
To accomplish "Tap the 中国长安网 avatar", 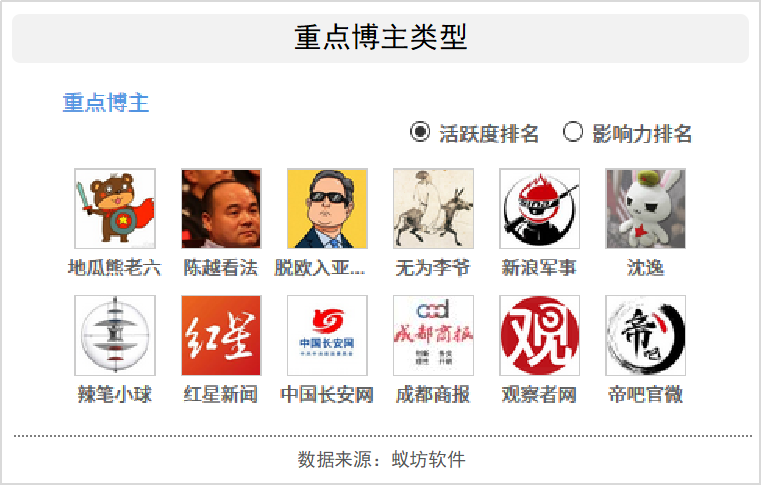I will [327, 335].
